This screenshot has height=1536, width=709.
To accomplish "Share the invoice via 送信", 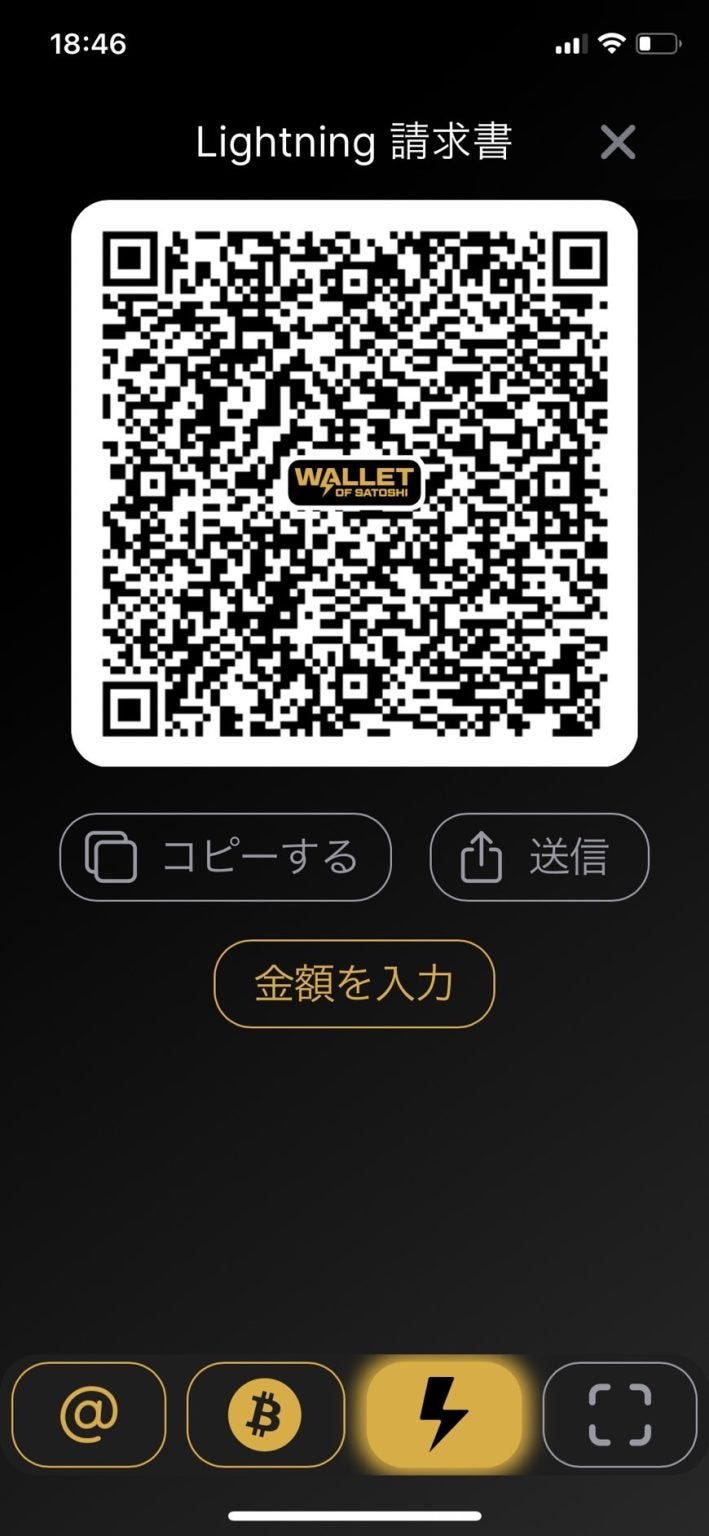I will point(539,857).
